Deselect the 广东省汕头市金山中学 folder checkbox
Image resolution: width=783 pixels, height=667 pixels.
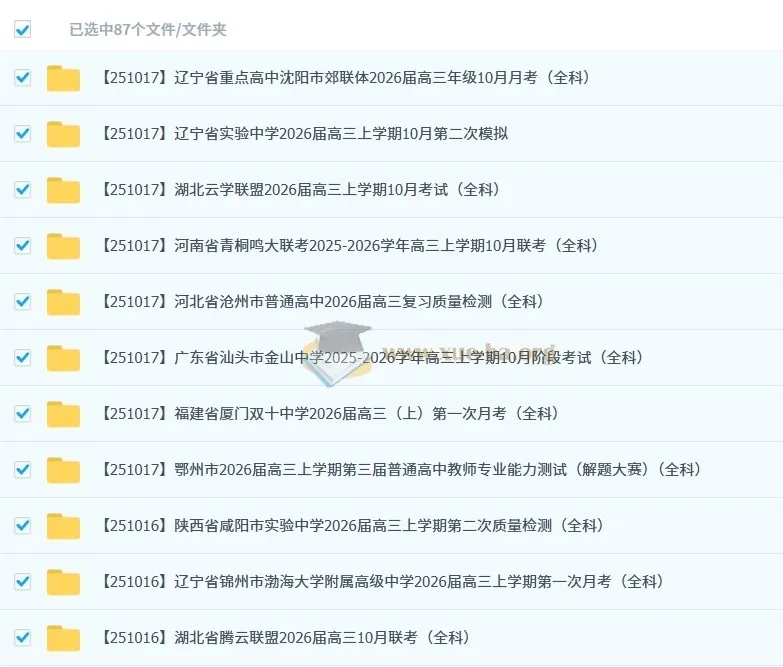pos(23,357)
